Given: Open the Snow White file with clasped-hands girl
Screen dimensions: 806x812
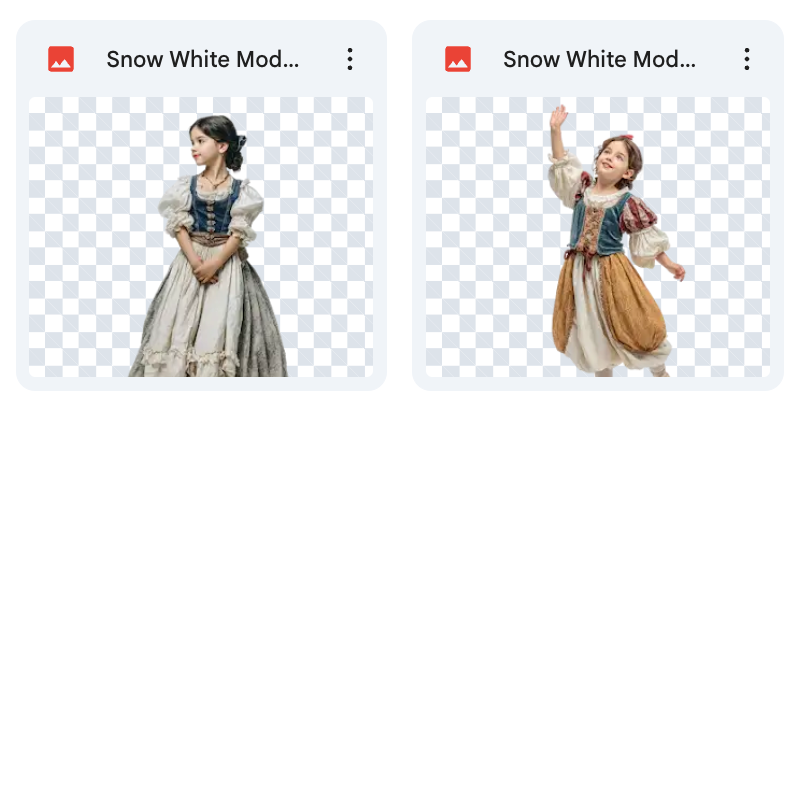Looking at the screenshot, I should point(201,236).
